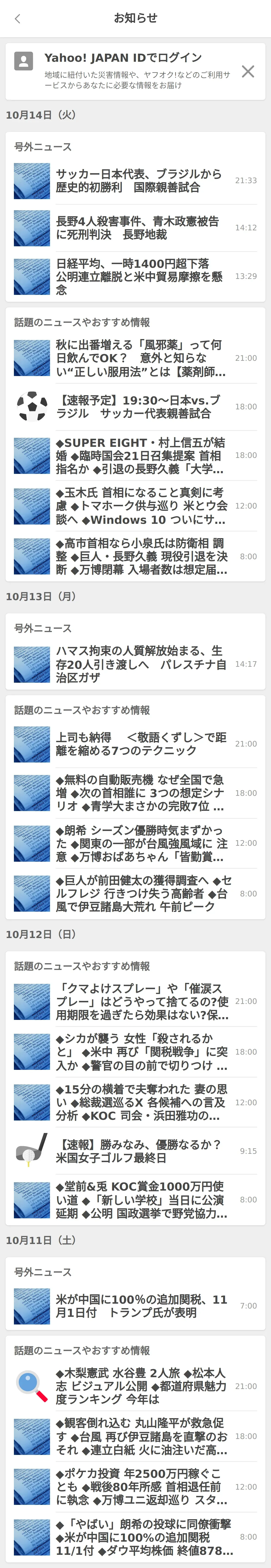Screen dimensions: 271x1568
Task: Go back from the お知らせ screen
Action: 18,19
